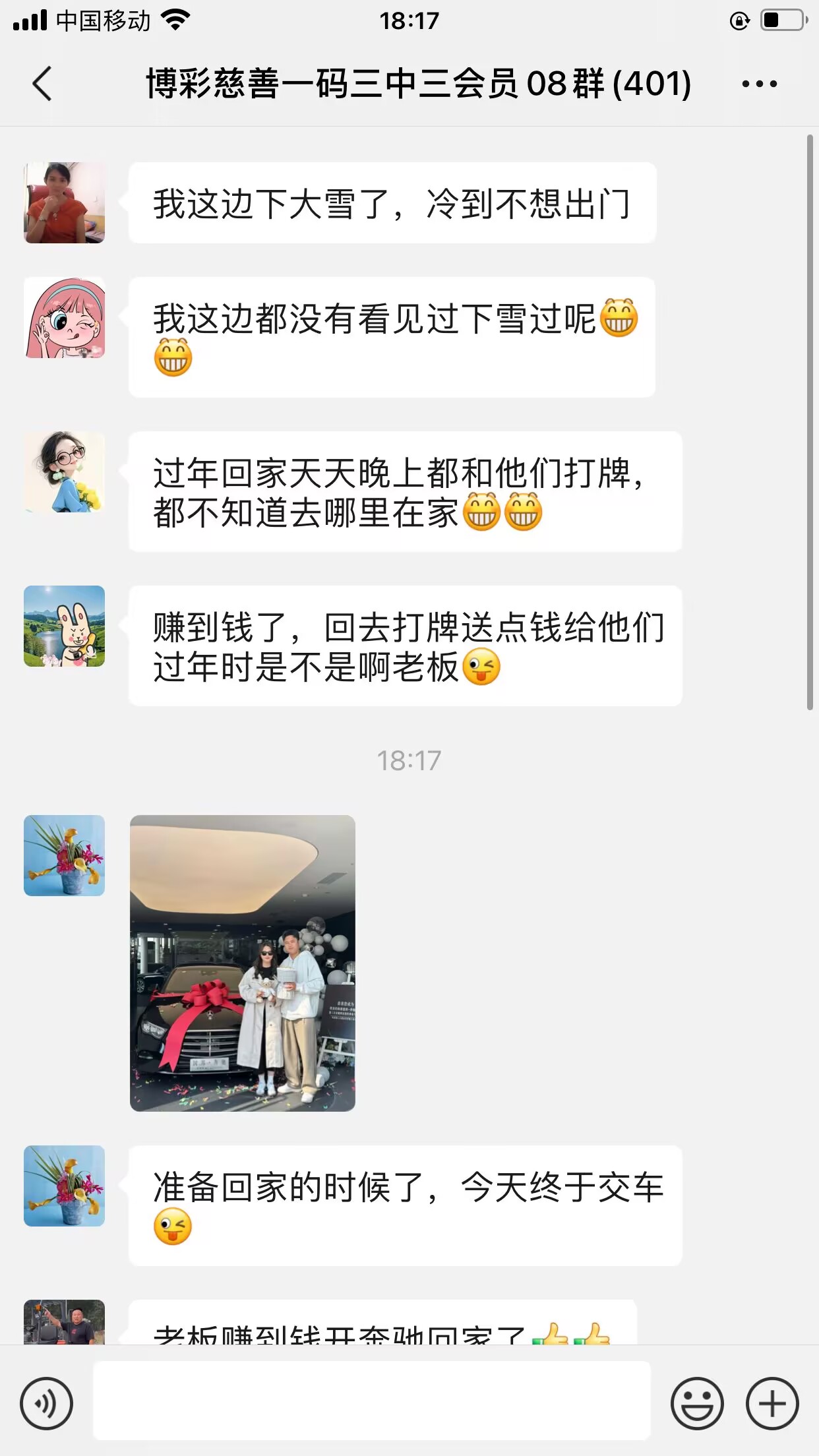The height and width of the screenshot is (1456, 819).
Task: Open the rabbit avatar profile
Action: click(65, 626)
